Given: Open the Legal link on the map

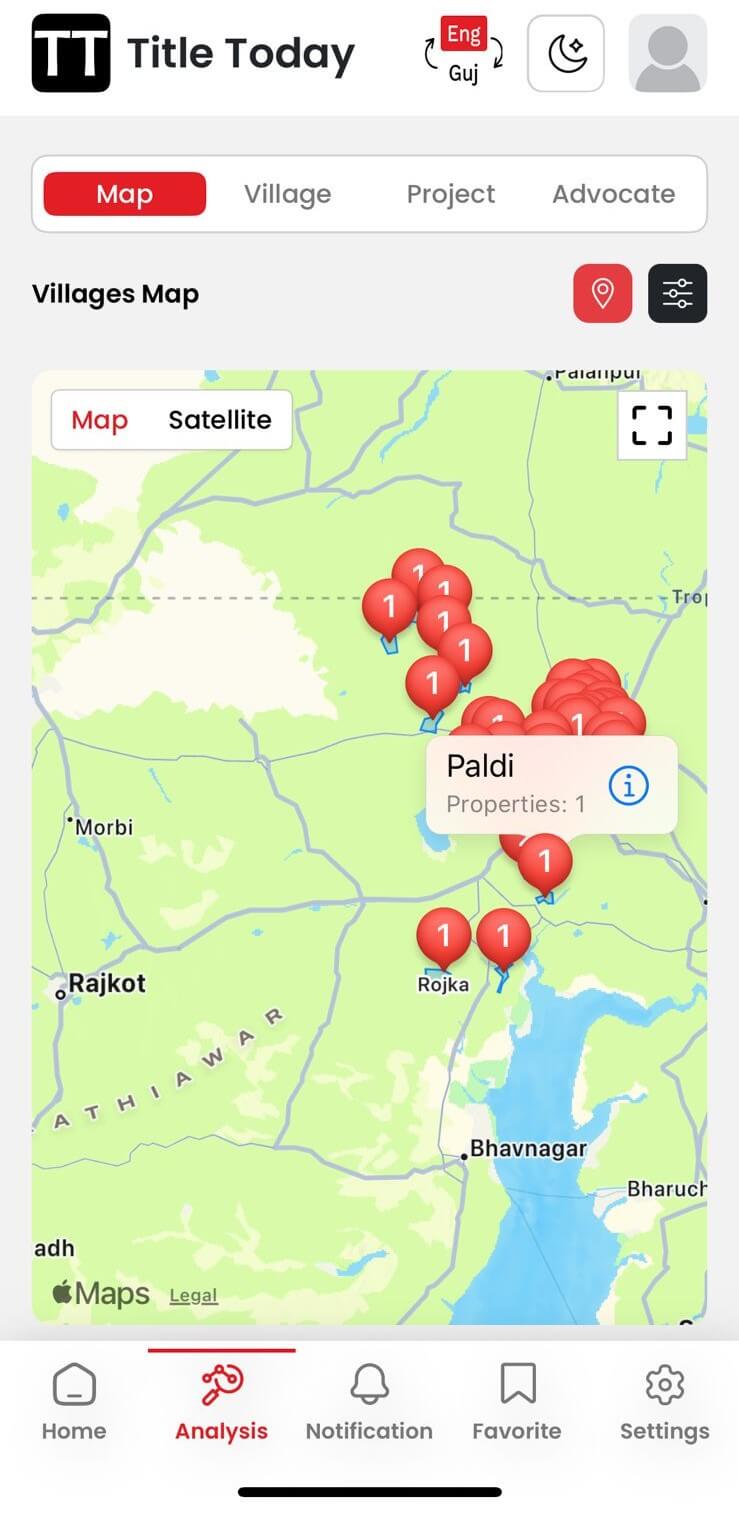Looking at the screenshot, I should point(193,1294).
